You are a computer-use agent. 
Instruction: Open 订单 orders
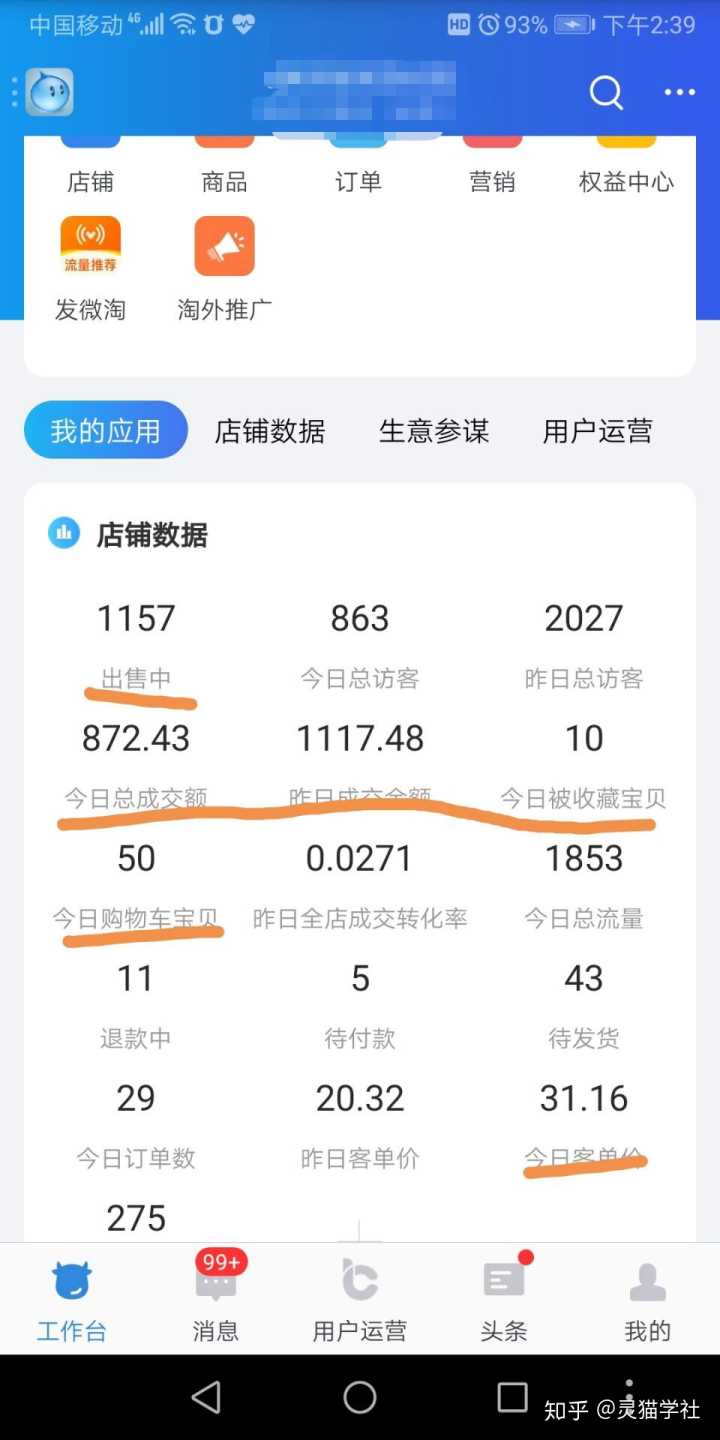358,170
